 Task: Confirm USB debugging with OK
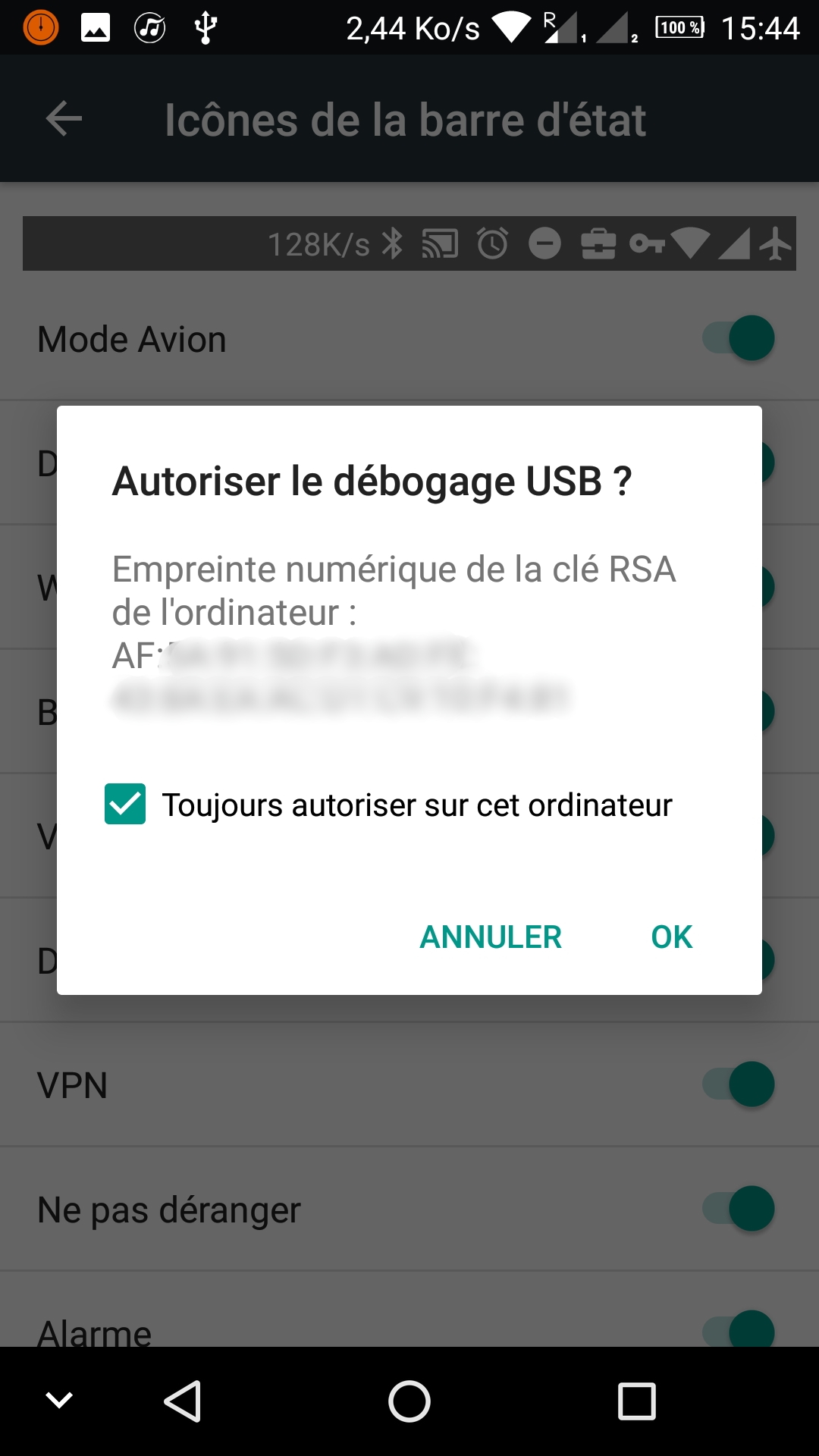(671, 937)
